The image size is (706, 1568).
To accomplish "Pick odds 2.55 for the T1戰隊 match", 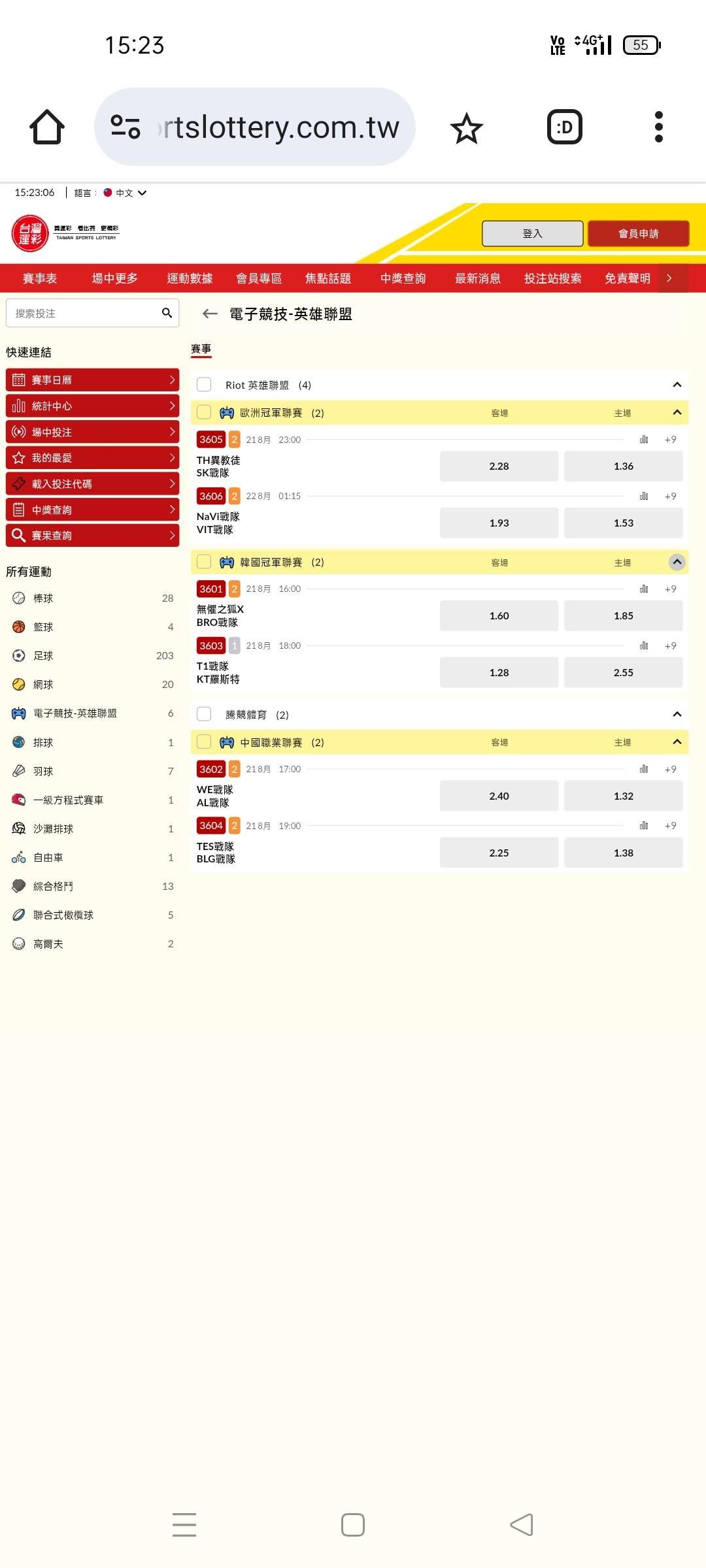I will point(623,672).
